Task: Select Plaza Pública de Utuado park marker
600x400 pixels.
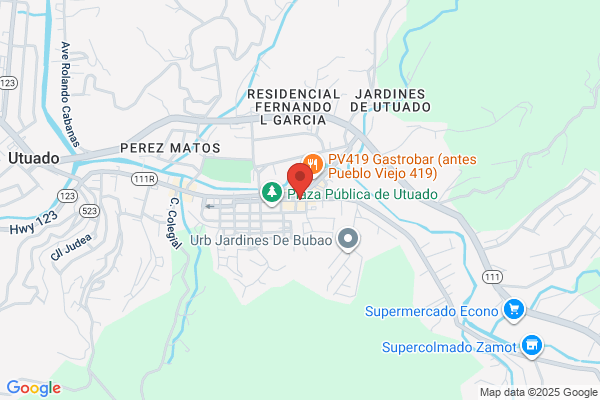Action: tap(272, 193)
